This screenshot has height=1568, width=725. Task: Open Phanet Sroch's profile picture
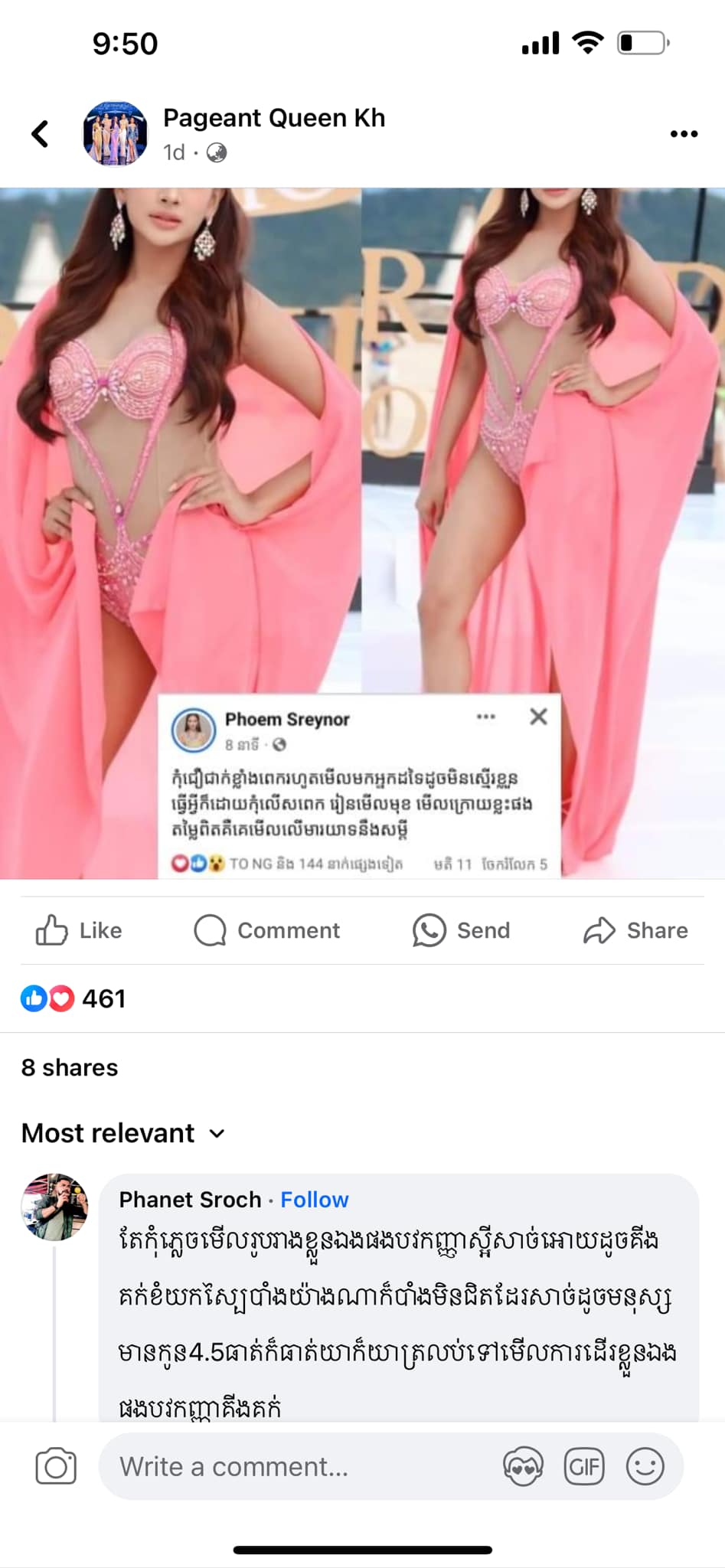pyautogui.click(x=54, y=1207)
